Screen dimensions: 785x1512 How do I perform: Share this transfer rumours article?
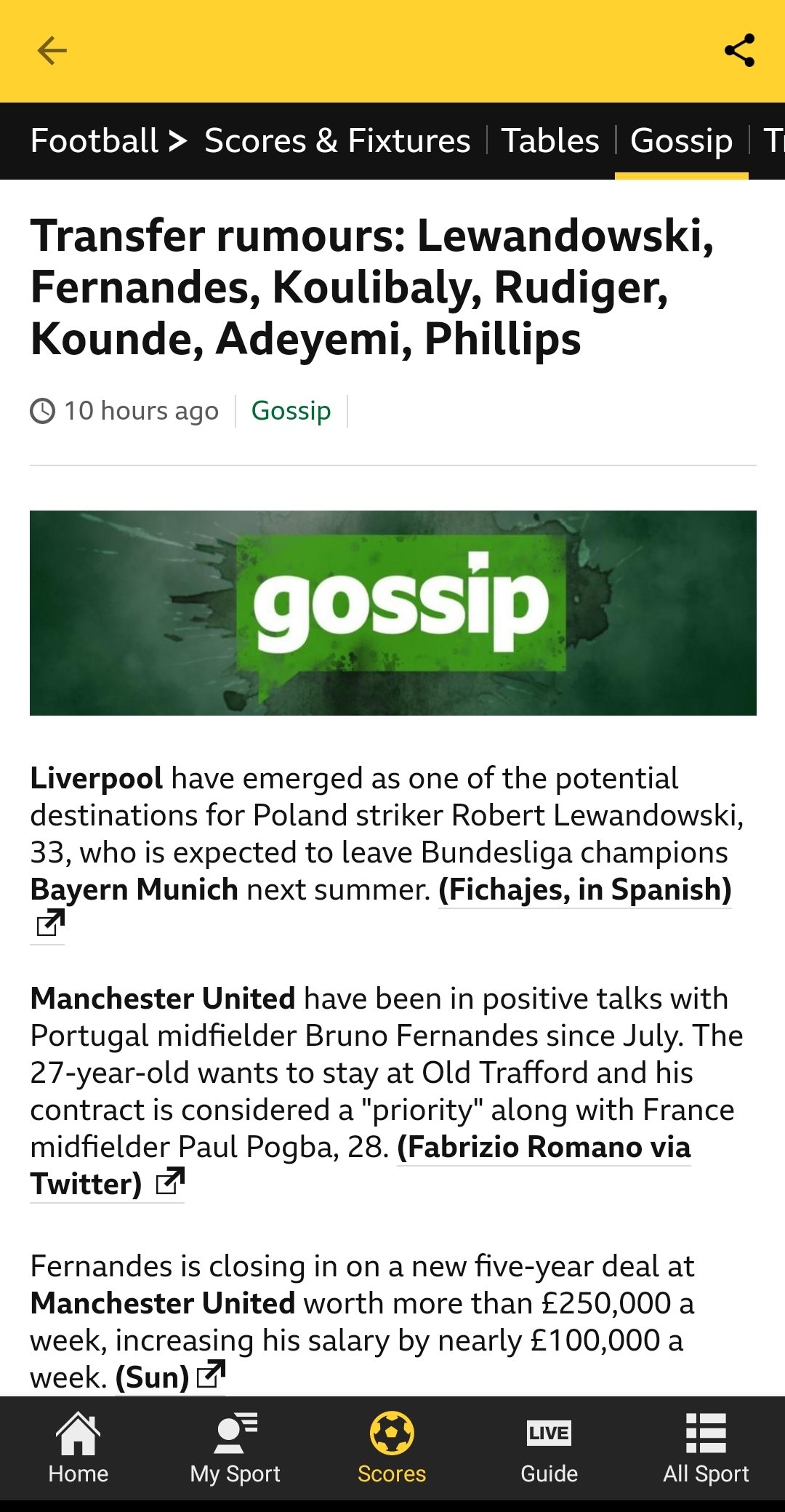click(x=740, y=51)
